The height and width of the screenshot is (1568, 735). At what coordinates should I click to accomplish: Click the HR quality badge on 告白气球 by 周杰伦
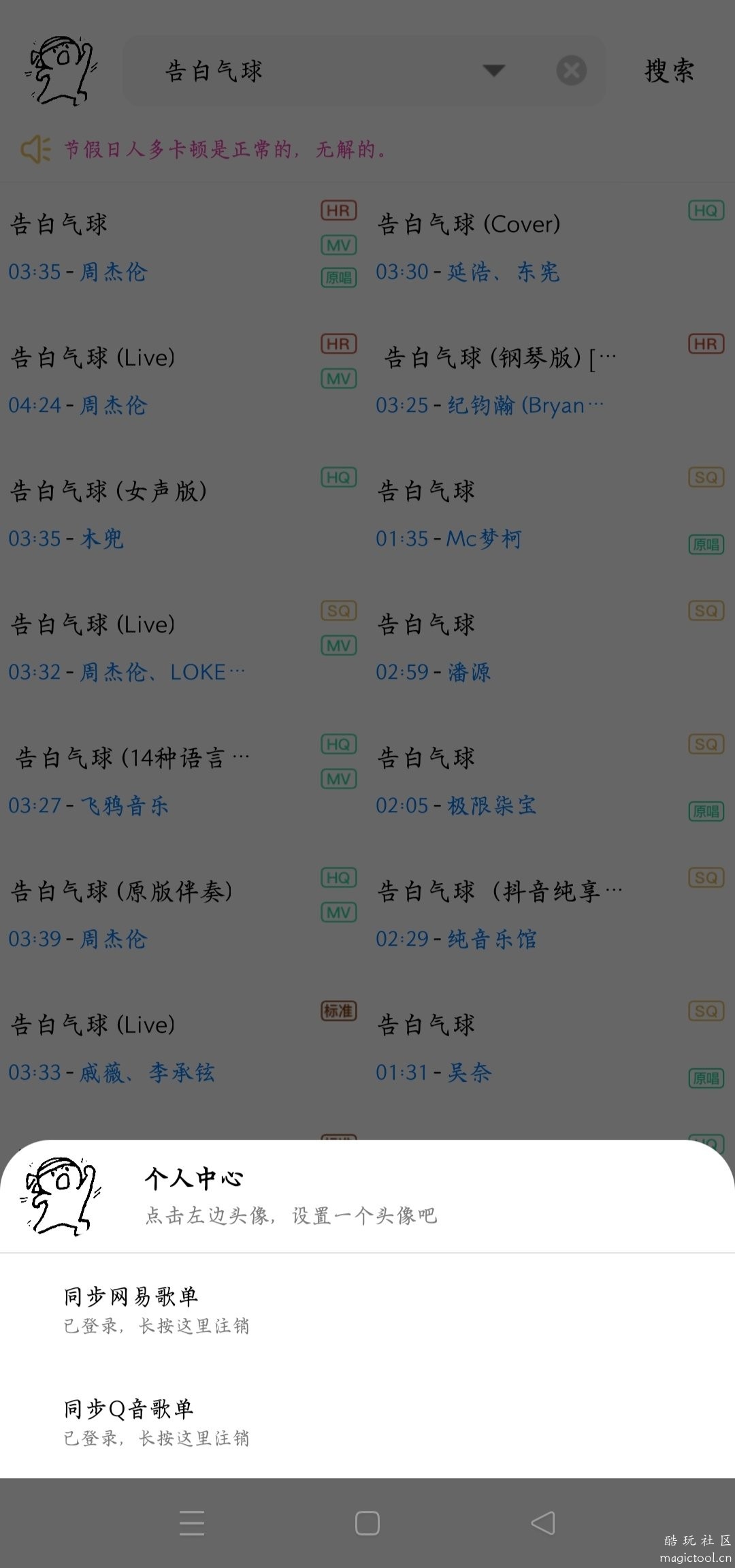click(x=339, y=210)
